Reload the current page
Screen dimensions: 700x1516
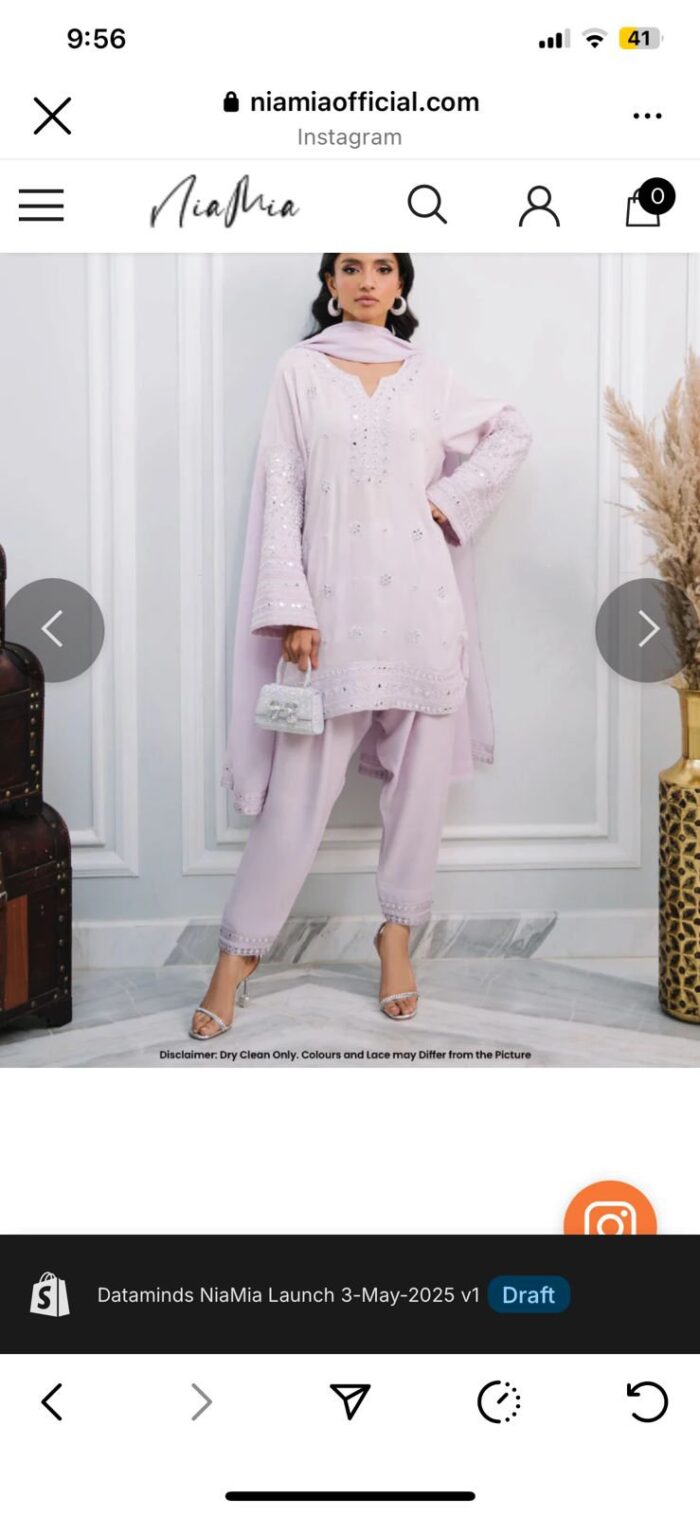pyautogui.click(x=646, y=1401)
